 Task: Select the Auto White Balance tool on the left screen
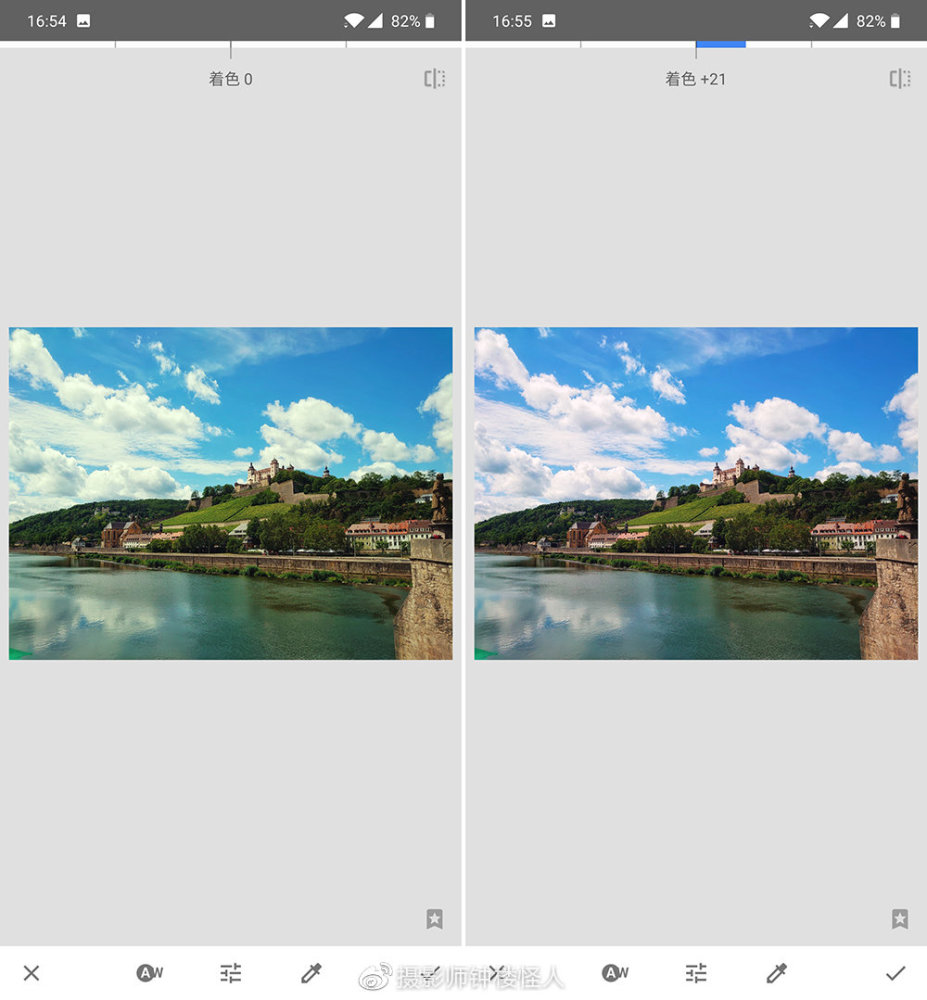148,972
